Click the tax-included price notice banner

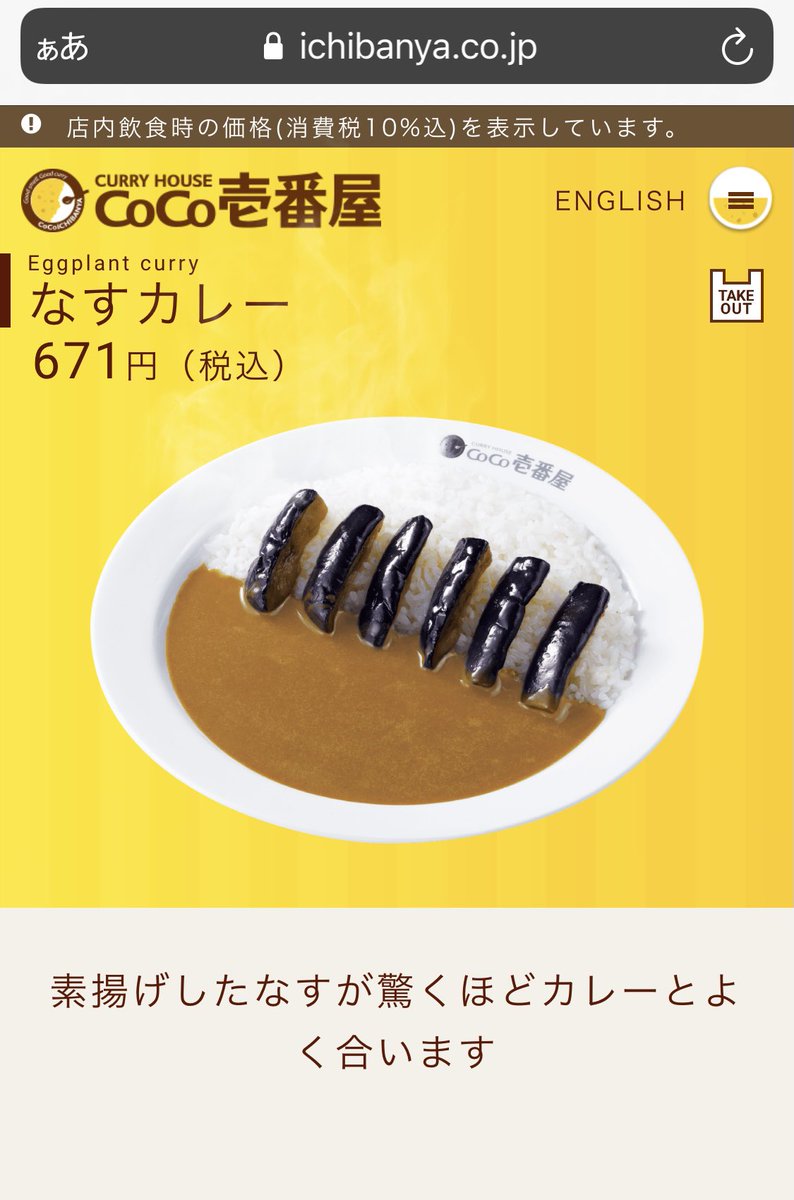[x=397, y=122]
